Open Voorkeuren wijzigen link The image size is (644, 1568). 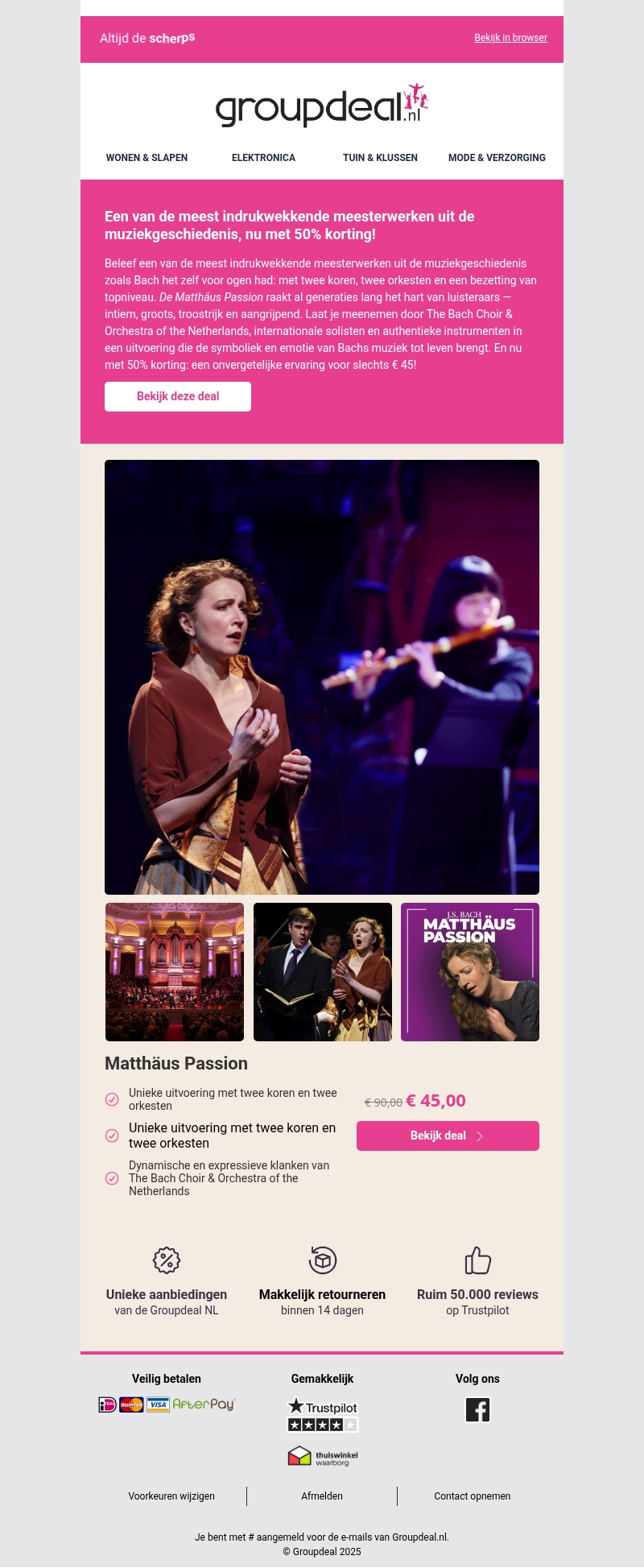(171, 1496)
